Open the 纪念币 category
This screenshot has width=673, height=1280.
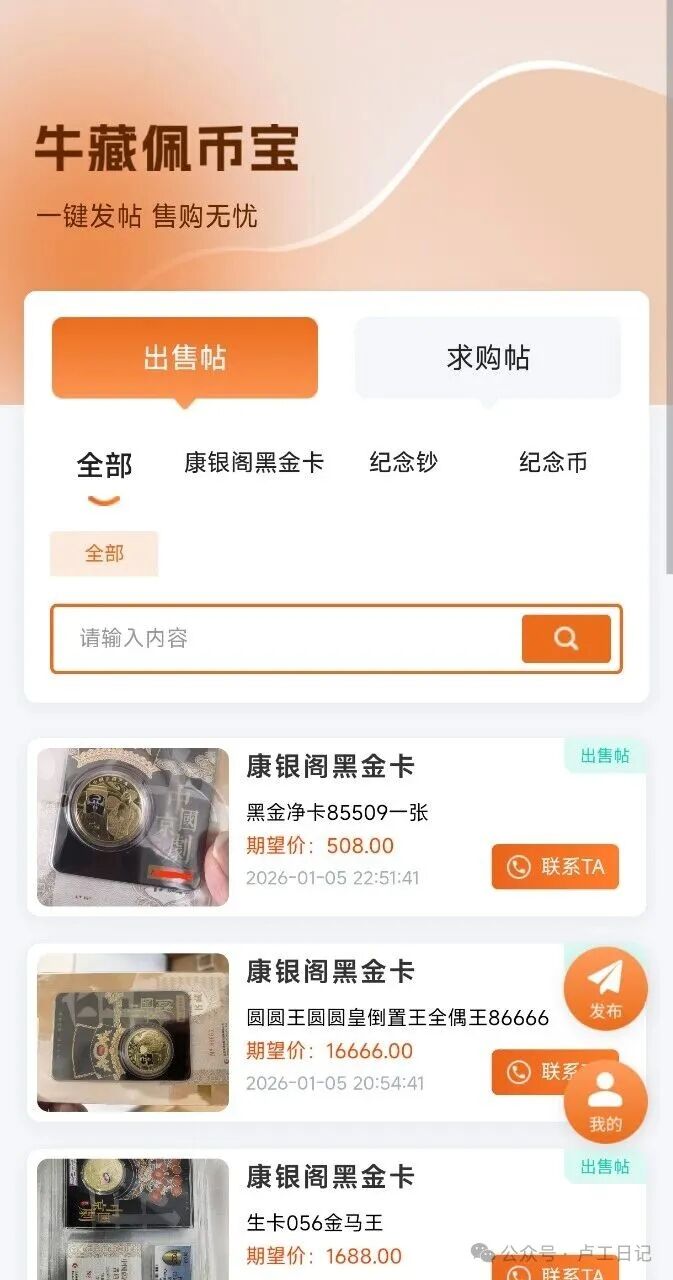tap(552, 463)
